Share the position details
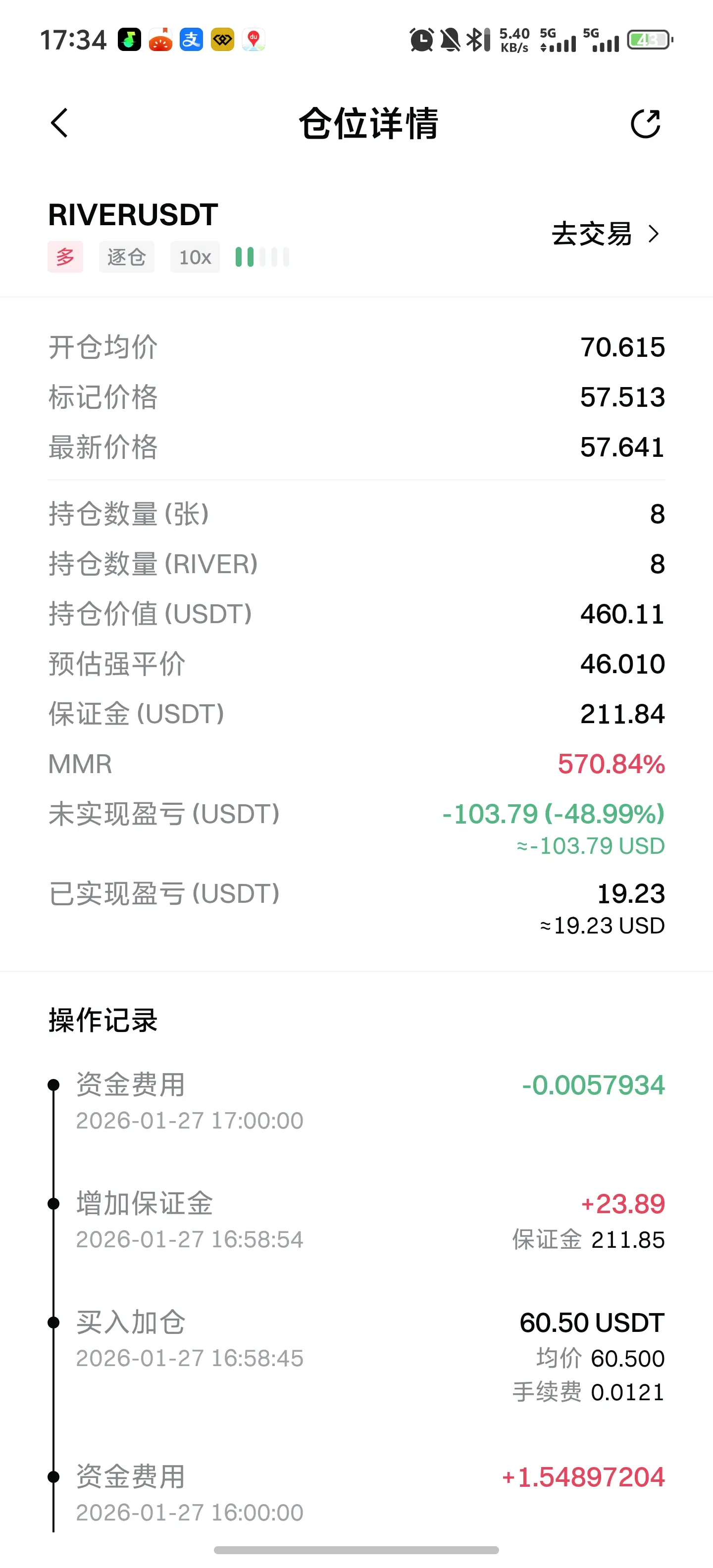 646,124
